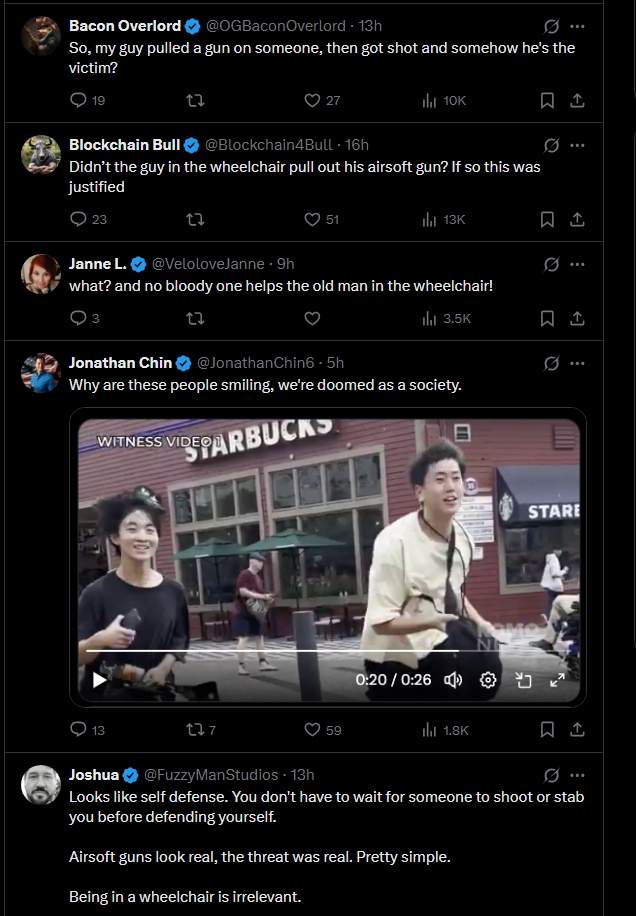Reply to Bacon Overlord's post
Screen dimensions: 636x916
[x=79, y=100]
